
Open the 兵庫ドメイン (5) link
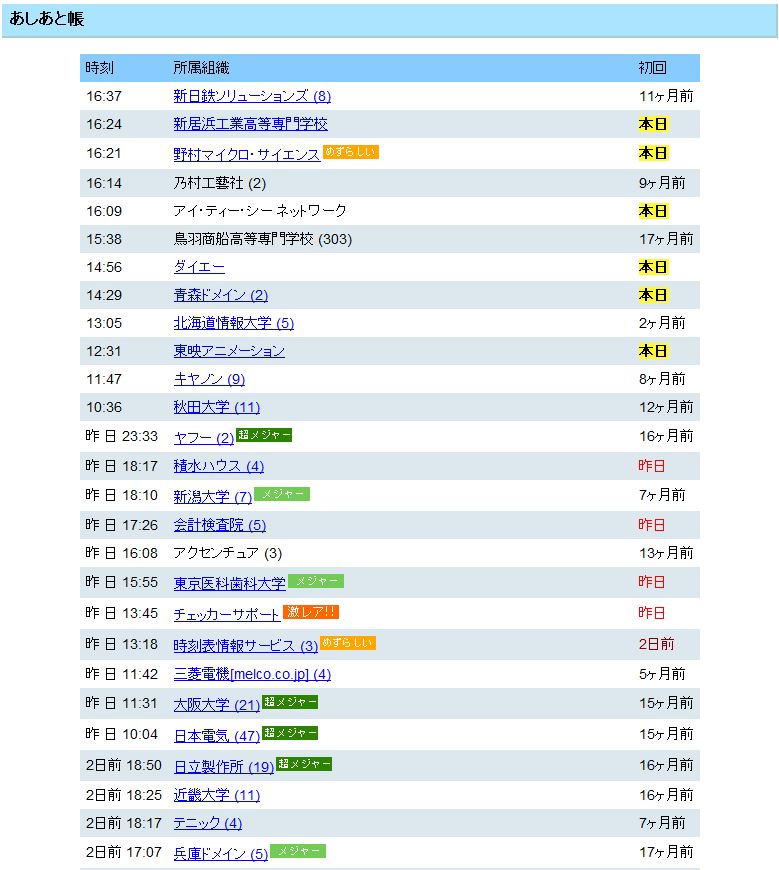(x=221, y=853)
